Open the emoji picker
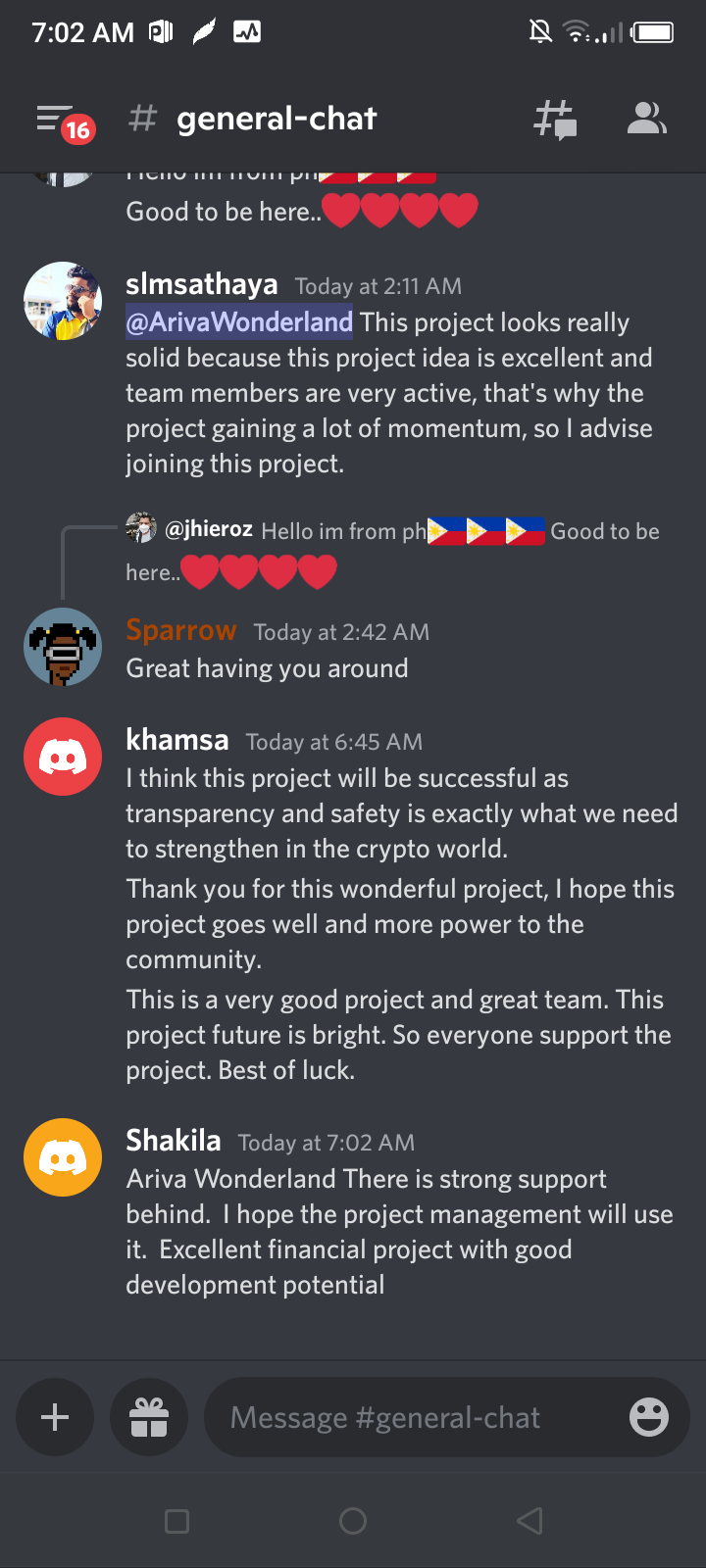 [x=648, y=1417]
